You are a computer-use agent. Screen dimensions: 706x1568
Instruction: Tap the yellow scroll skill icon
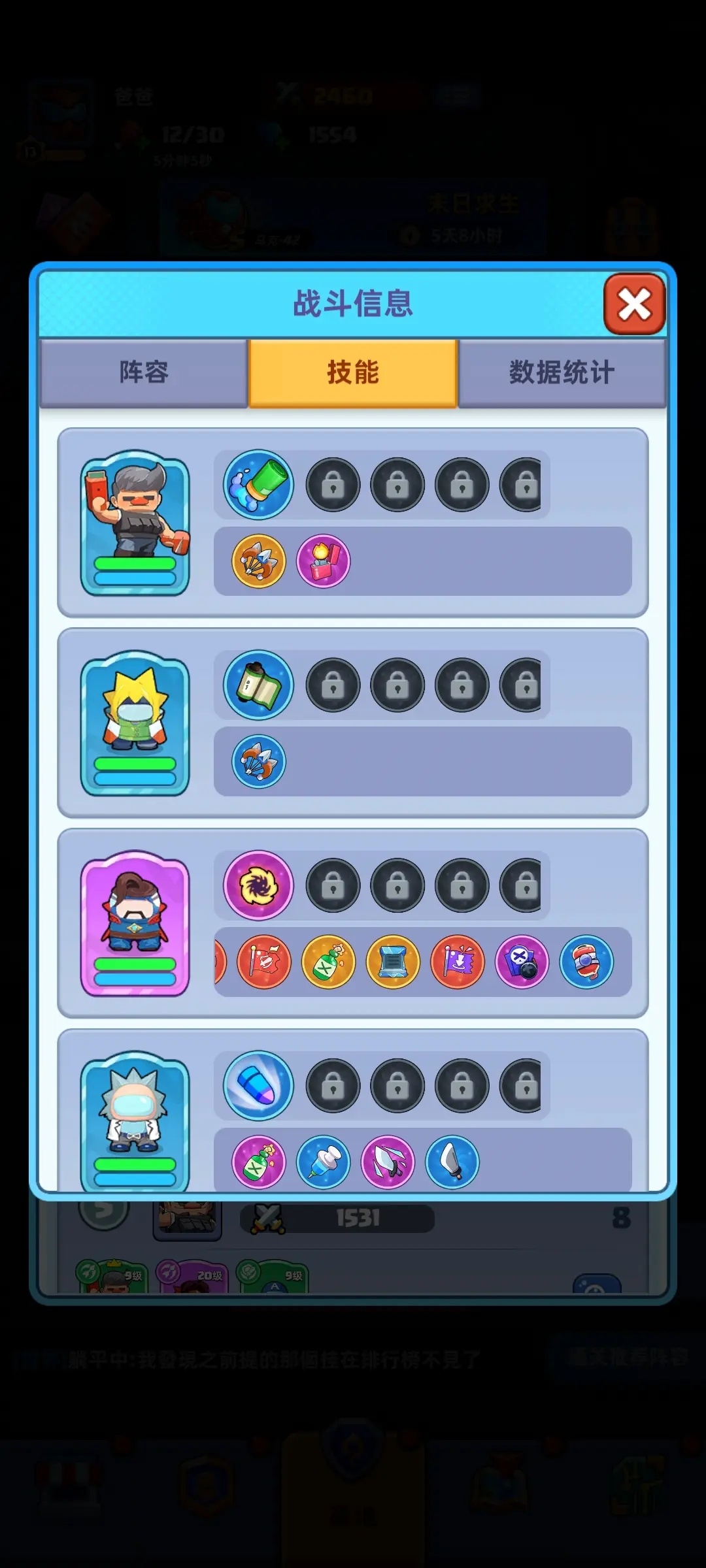[393, 962]
